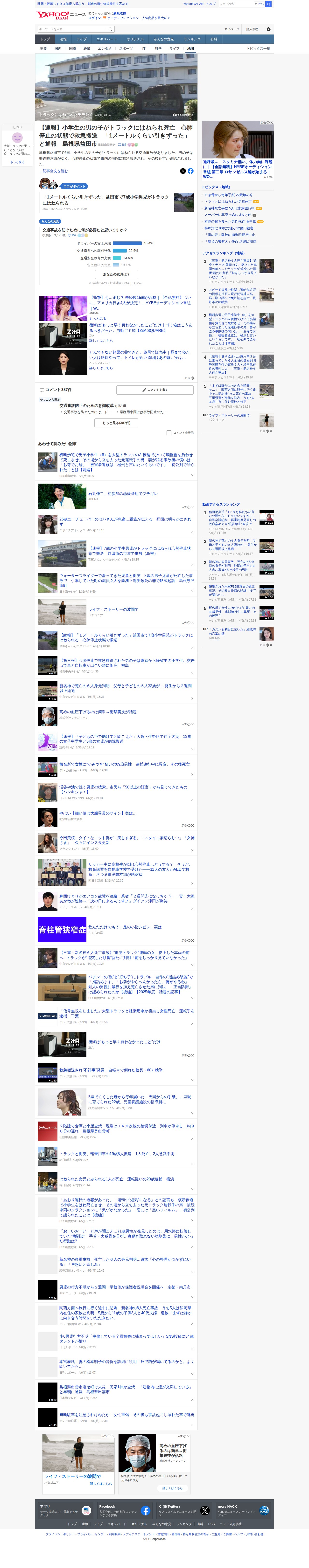
Task: Open トピックス一覧
Action: click(x=258, y=48)
